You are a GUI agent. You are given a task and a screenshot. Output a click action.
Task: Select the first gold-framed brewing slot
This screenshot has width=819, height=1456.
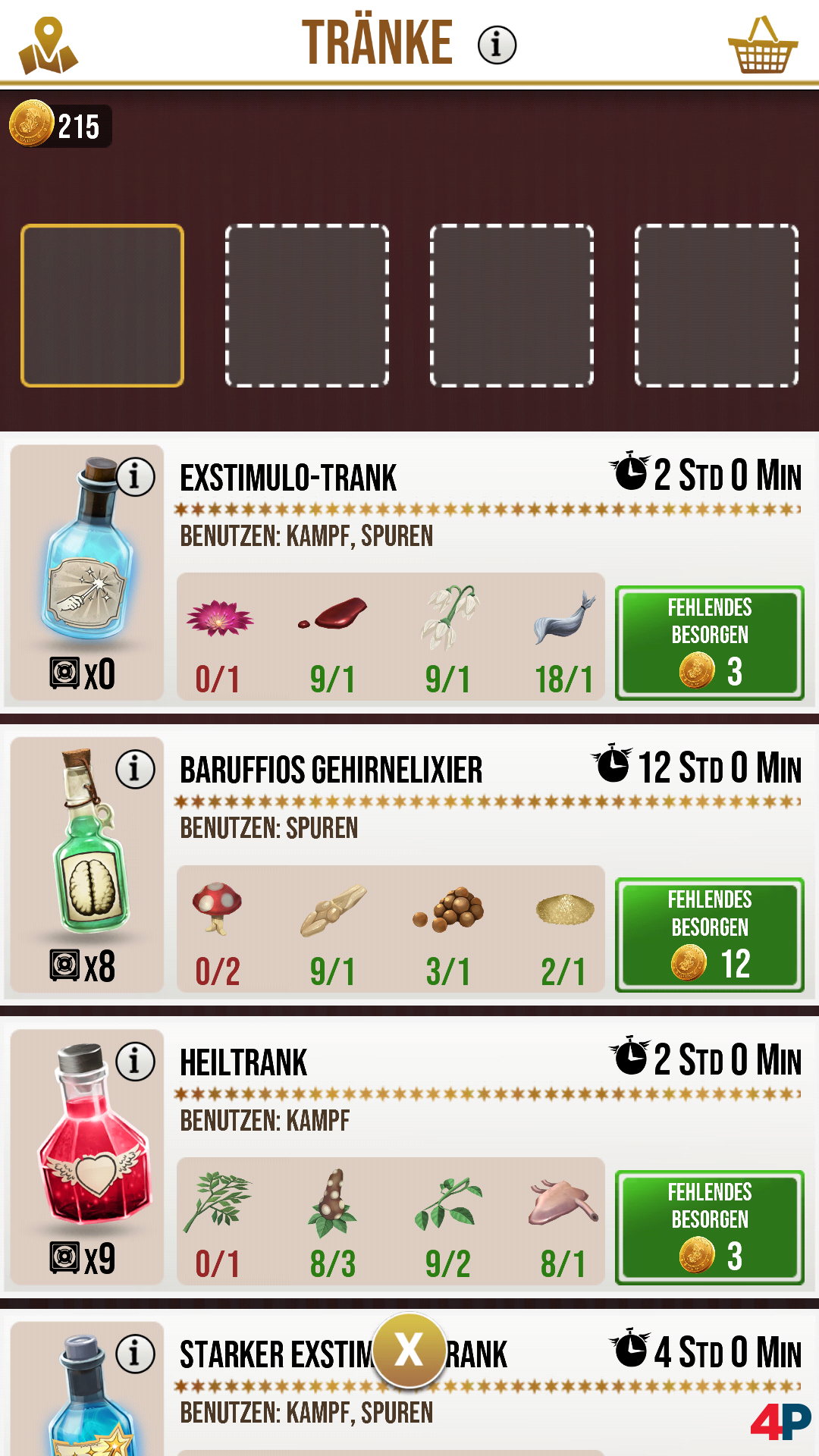point(102,306)
